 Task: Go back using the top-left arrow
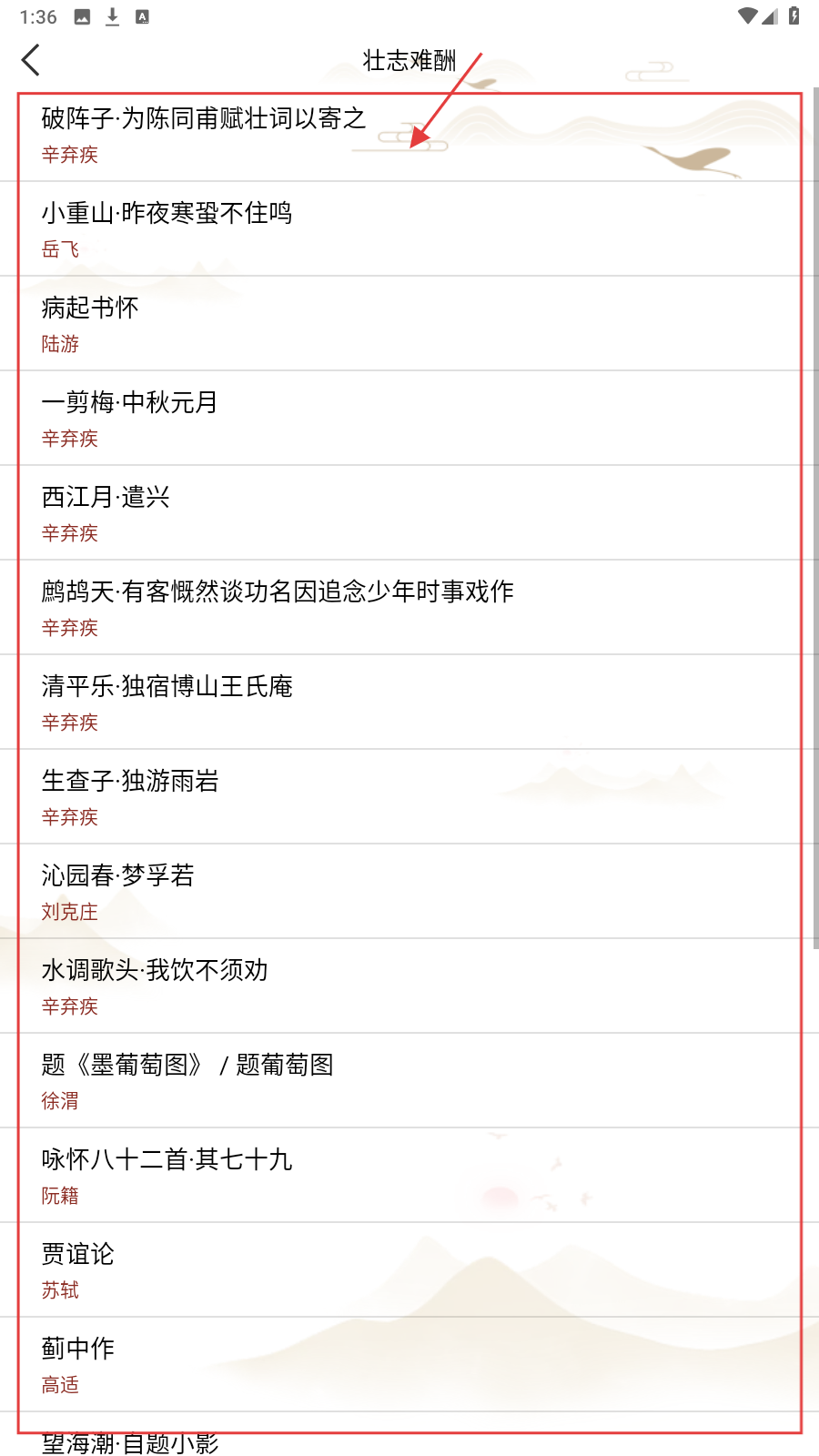pyautogui.click(x=31, y=61)
